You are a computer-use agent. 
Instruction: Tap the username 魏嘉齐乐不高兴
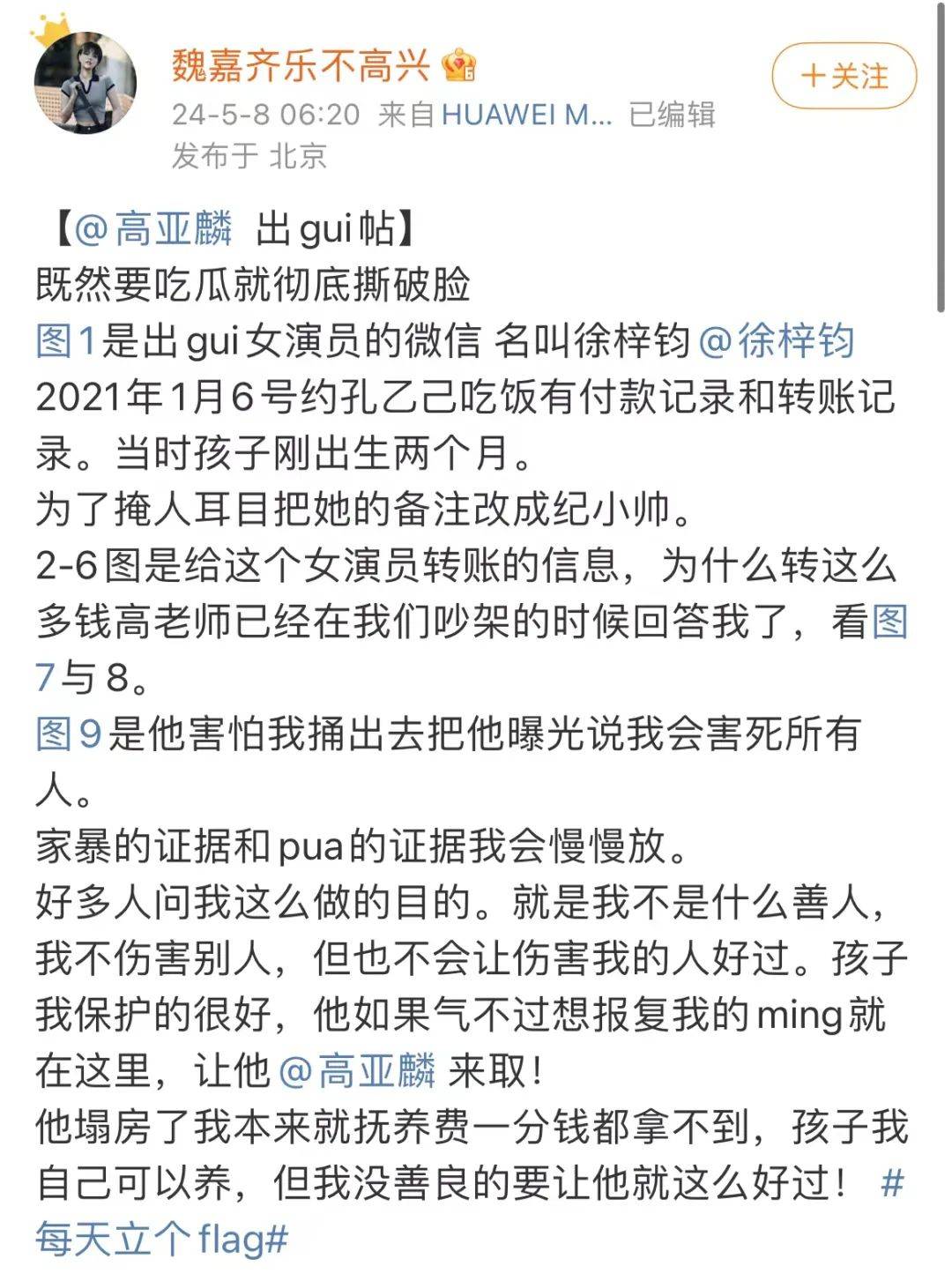point(301,65)
